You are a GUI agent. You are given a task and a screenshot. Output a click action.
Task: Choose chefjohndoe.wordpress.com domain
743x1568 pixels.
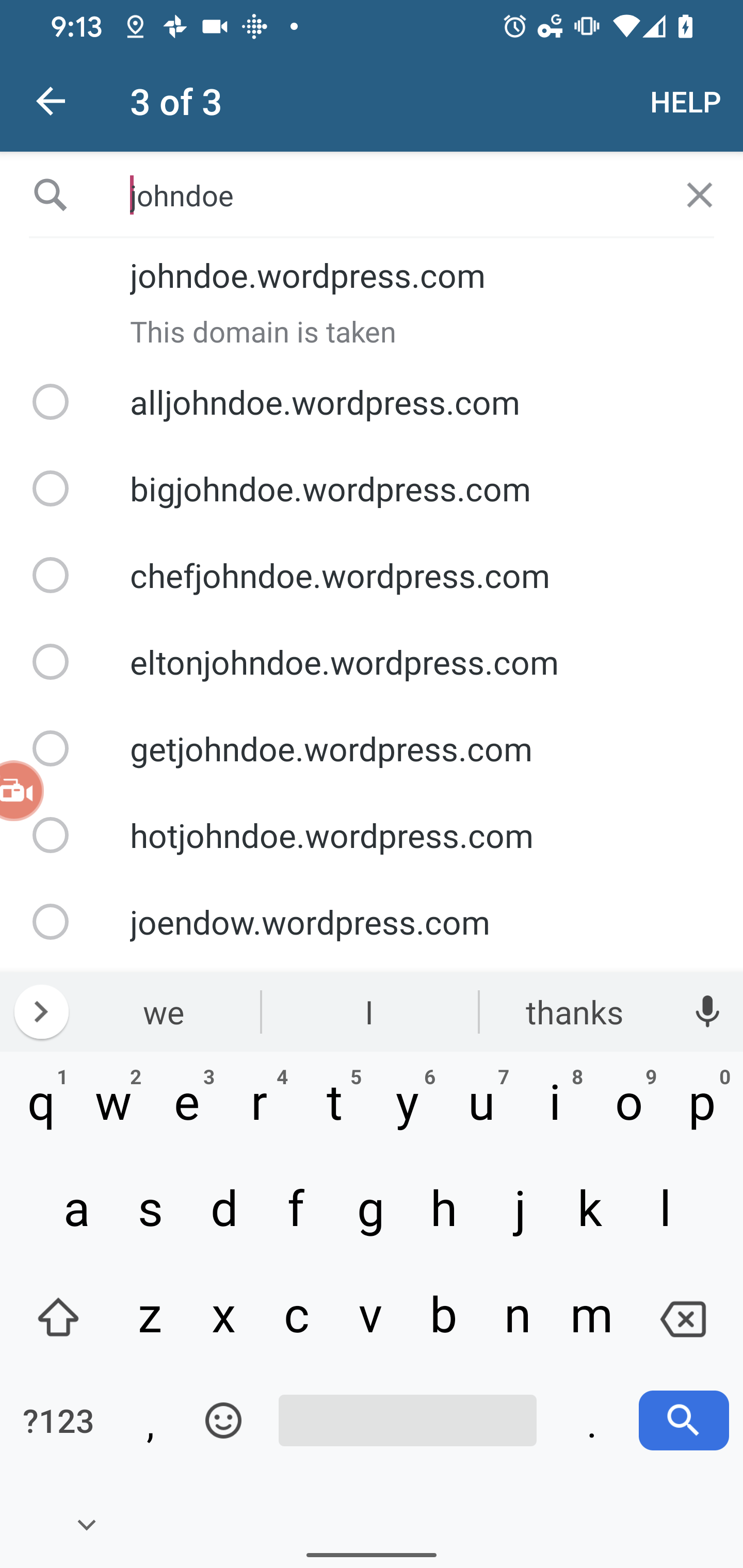pos(372,576)
